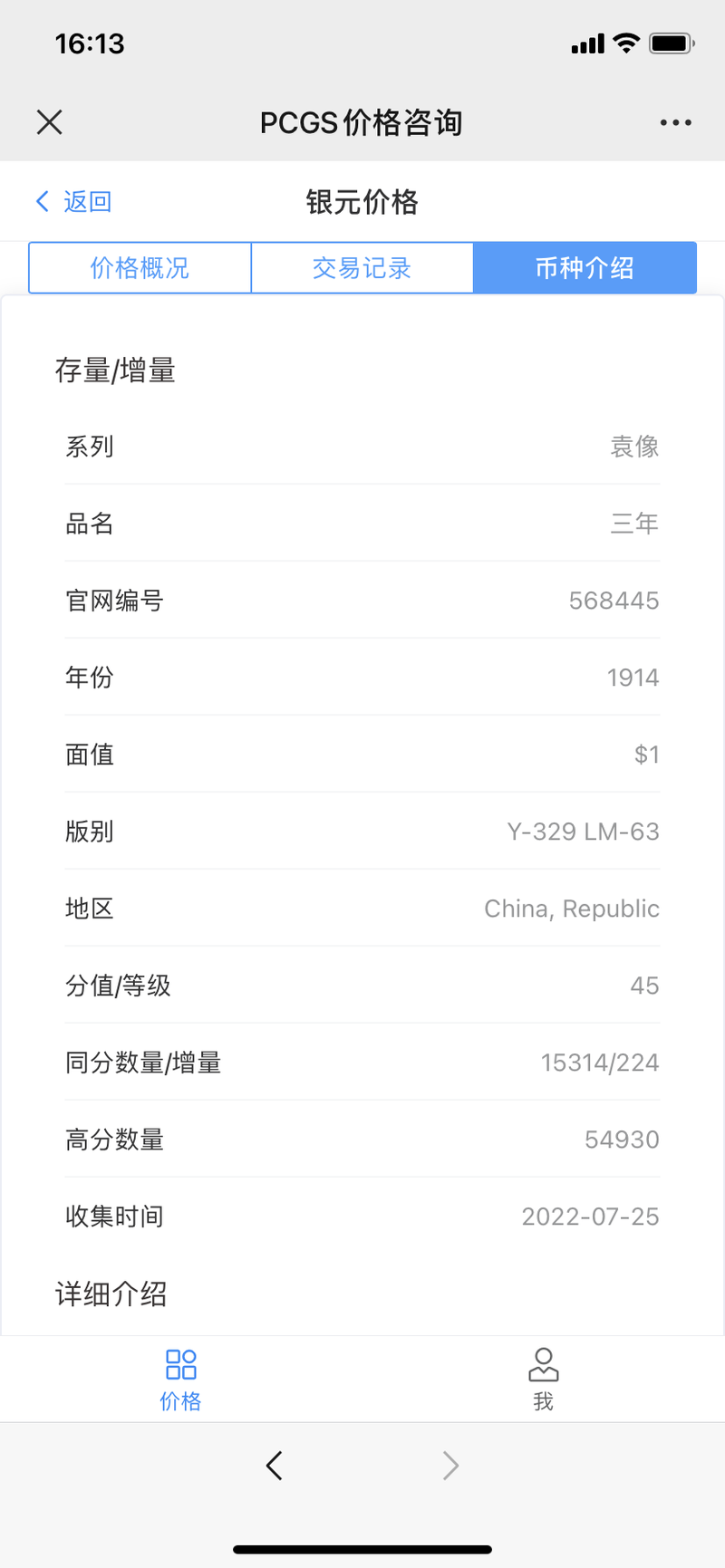
Task: Open the 我 profile tab
Action: [x=544, y=1380]
